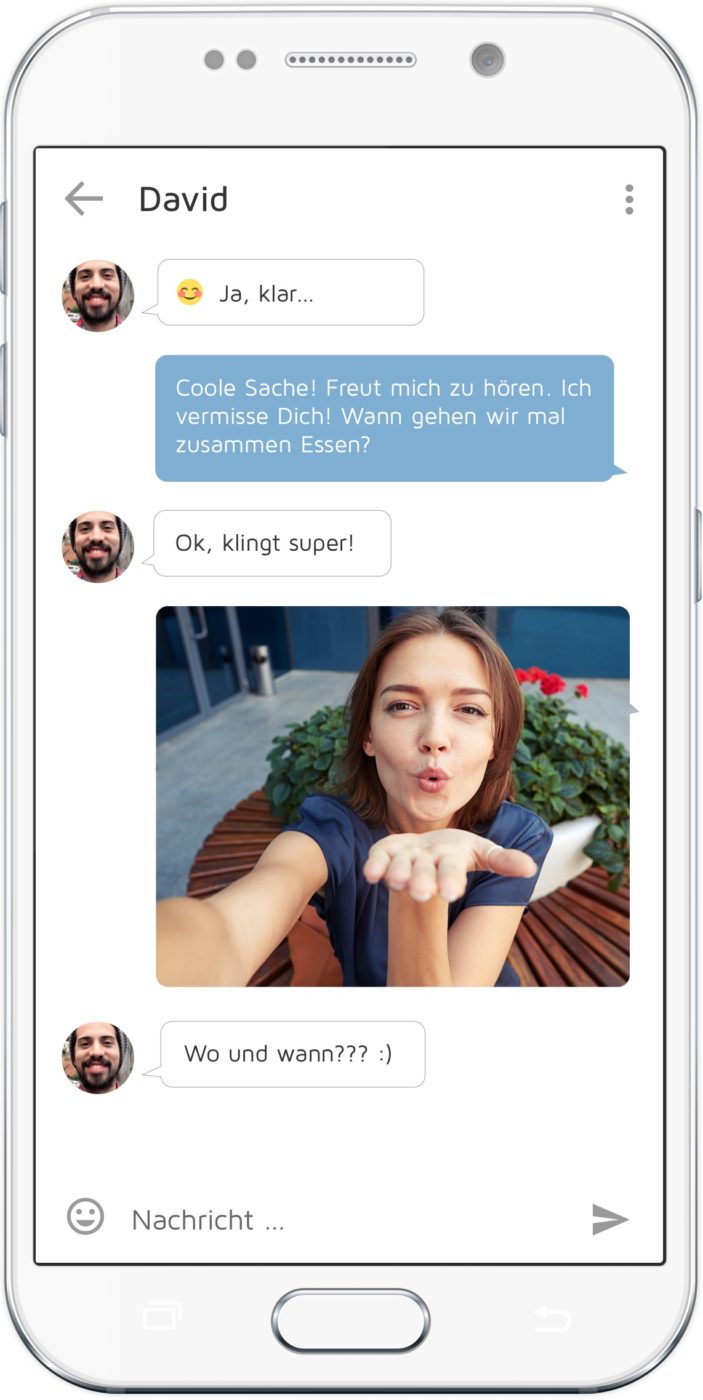
Task: Open the three-dot overflow menu
Action: pos(629,199)
